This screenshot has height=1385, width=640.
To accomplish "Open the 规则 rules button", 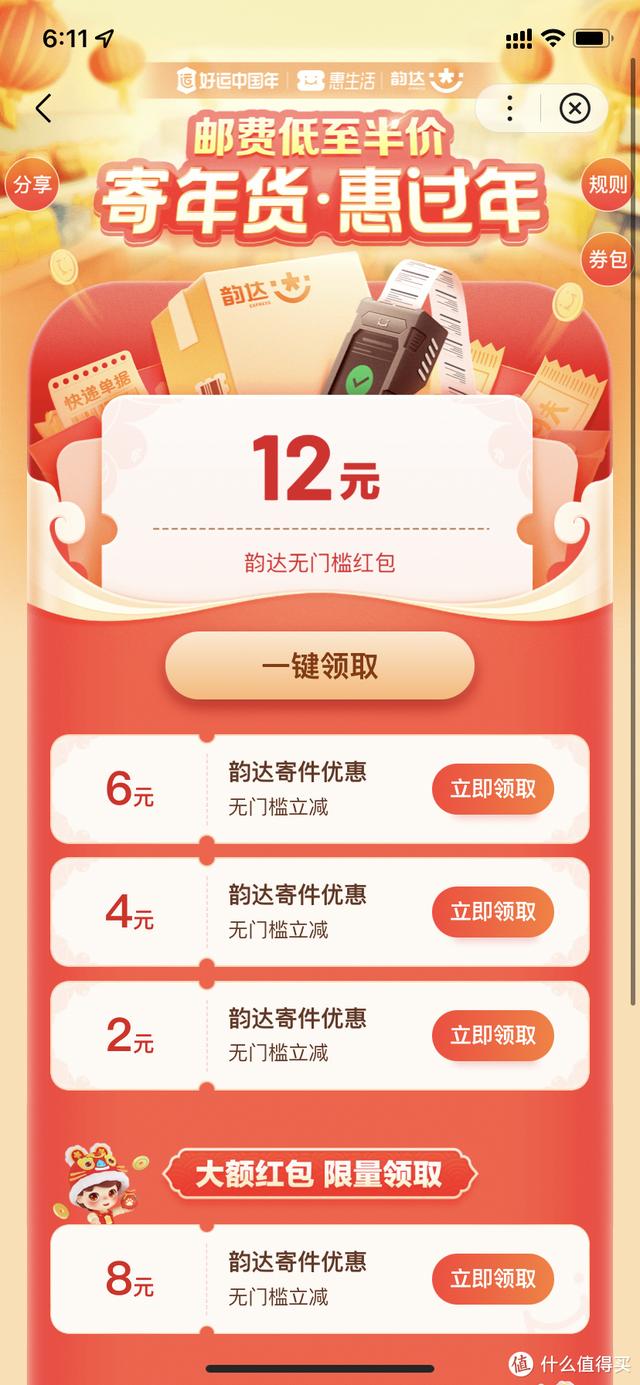I will (x=608, y=185).
